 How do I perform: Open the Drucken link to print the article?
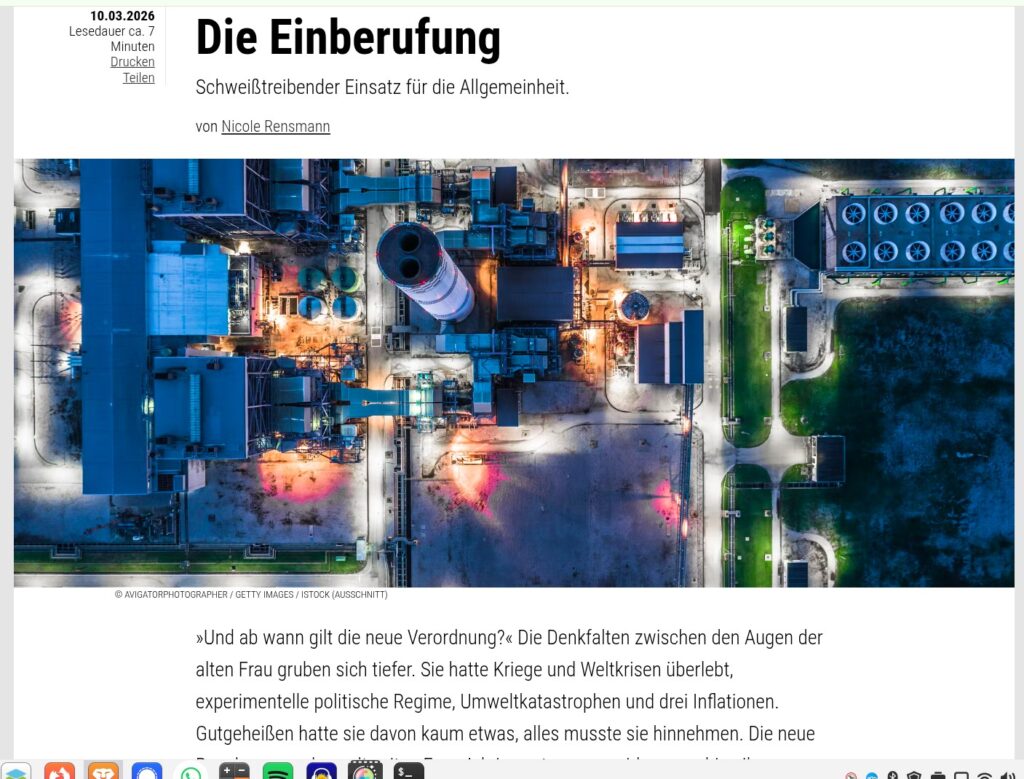click(x=132, y=62)
